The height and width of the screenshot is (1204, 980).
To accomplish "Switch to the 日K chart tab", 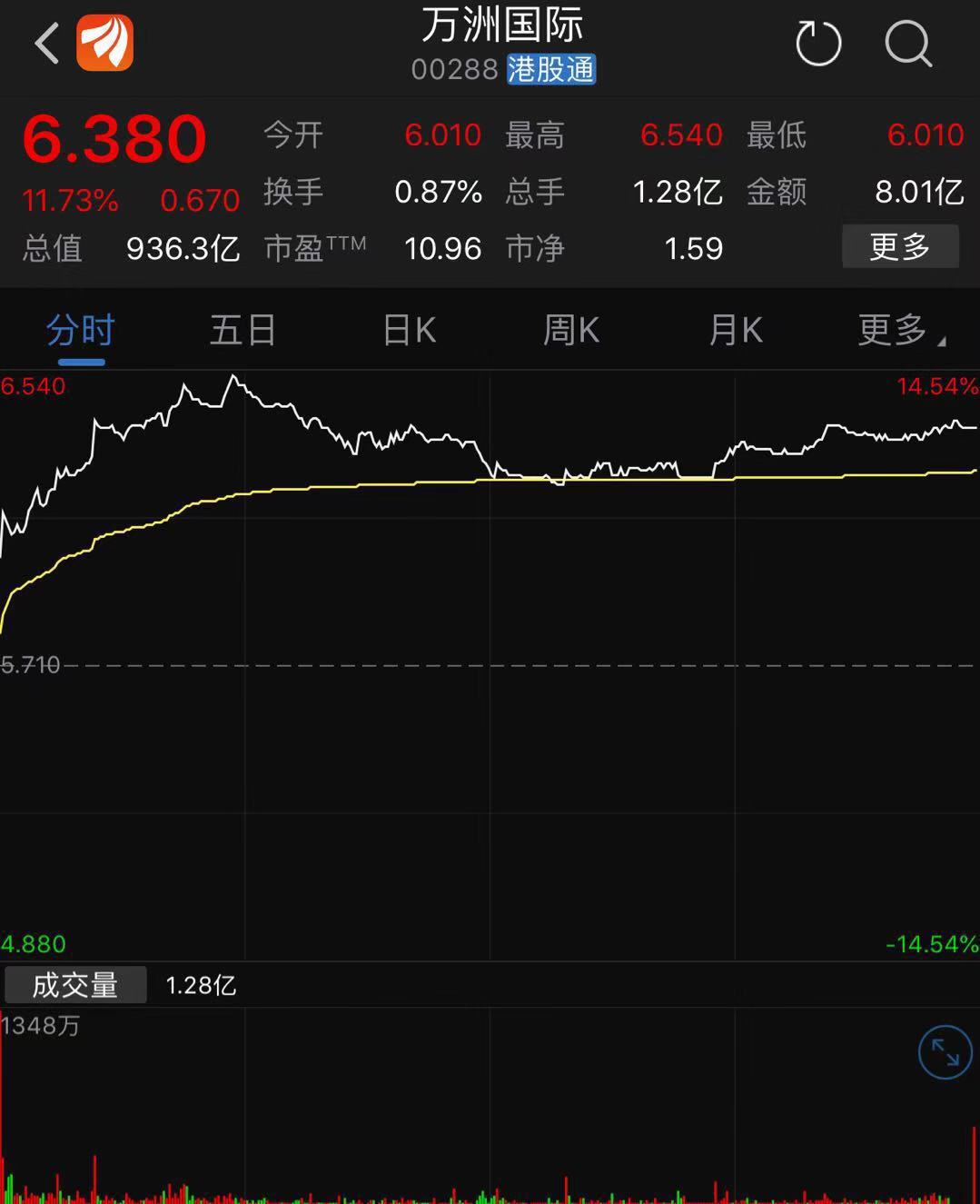I will [409, 330].
